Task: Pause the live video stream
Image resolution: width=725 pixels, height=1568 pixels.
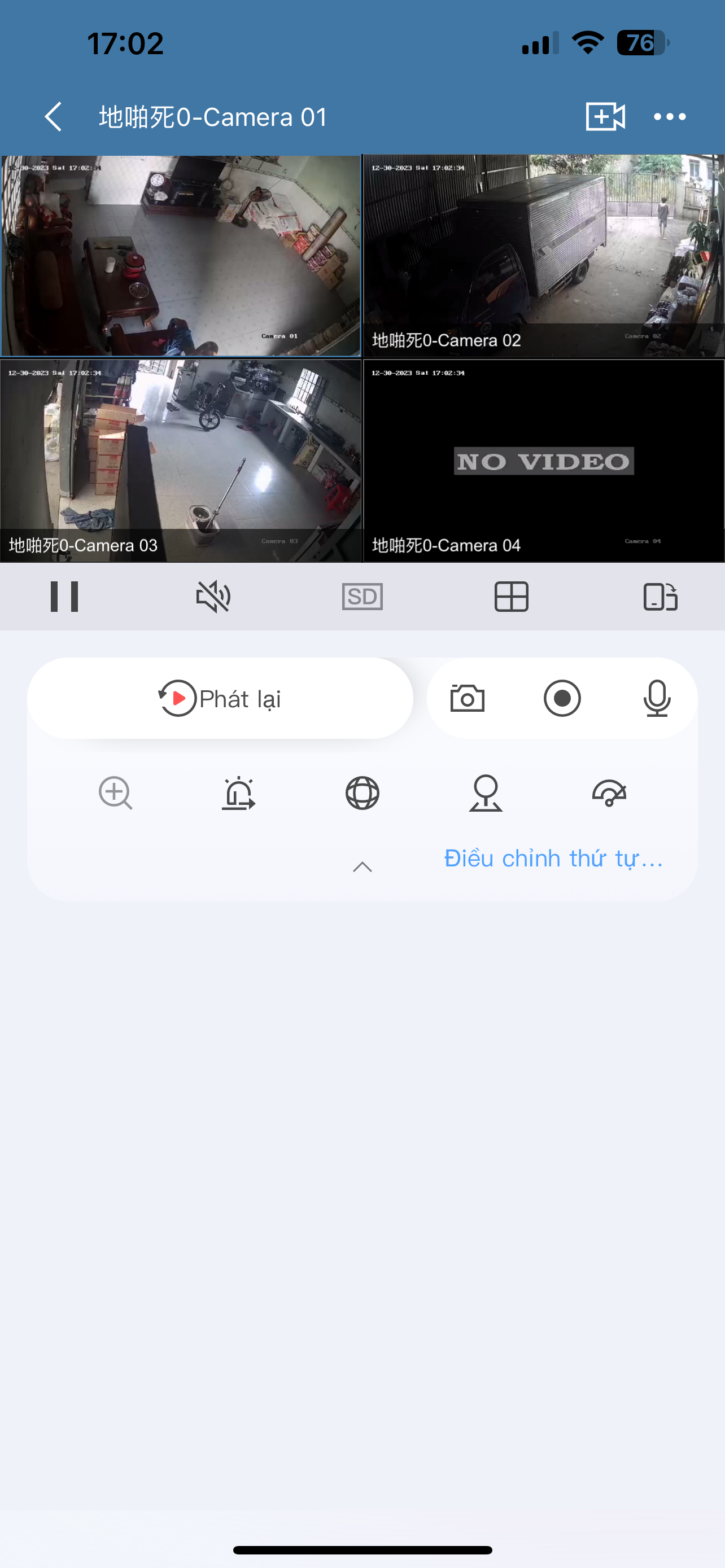Action: 64,597
